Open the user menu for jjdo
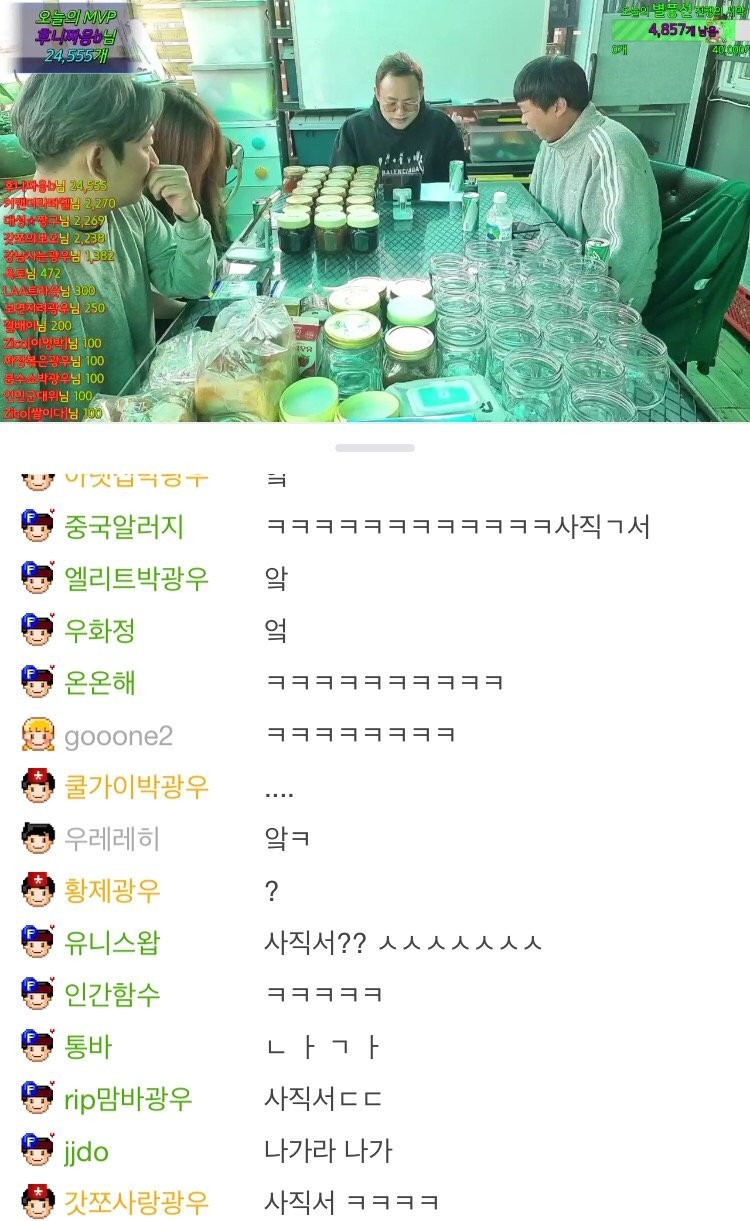750x1221 pixels. 86,1151
